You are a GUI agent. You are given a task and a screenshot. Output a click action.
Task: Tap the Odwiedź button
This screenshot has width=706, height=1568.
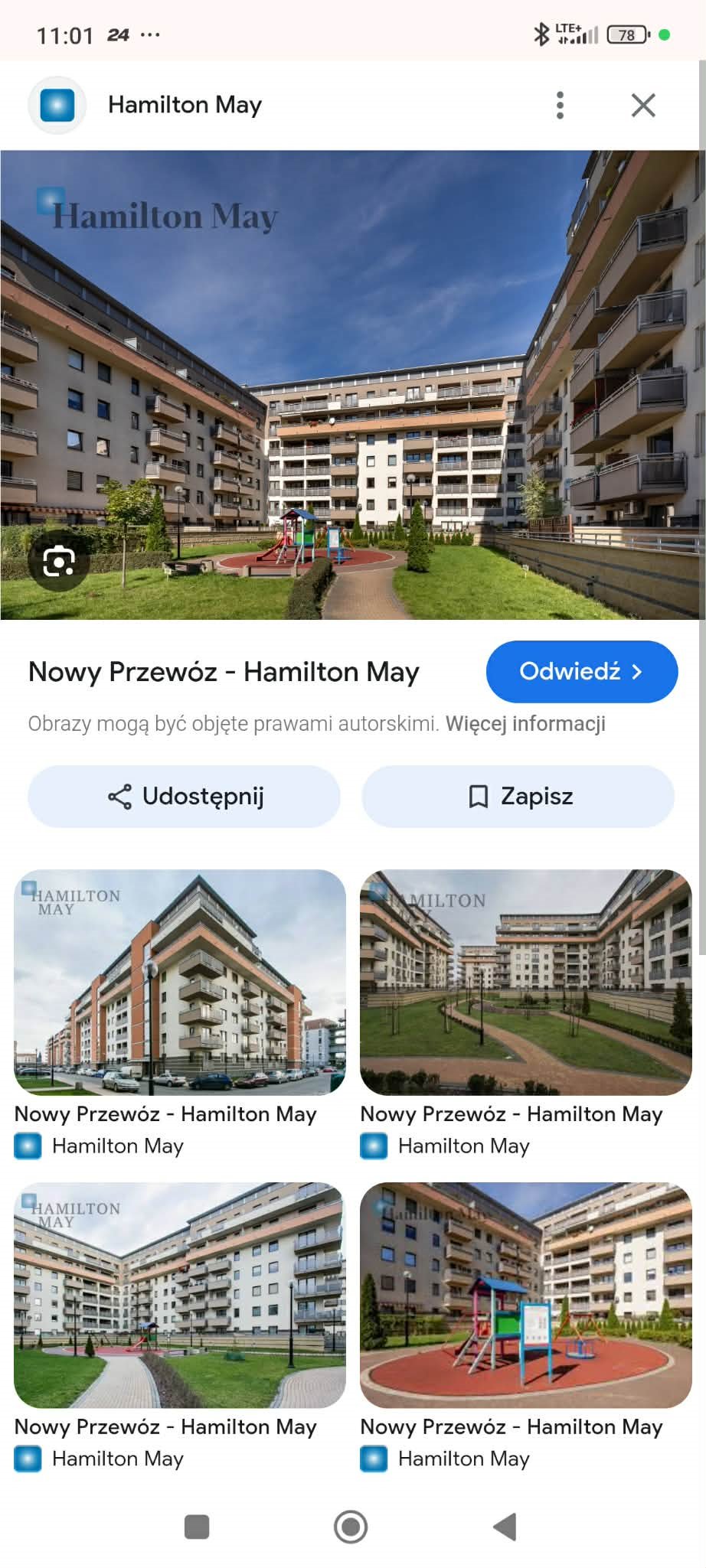(x=581, y=671)
